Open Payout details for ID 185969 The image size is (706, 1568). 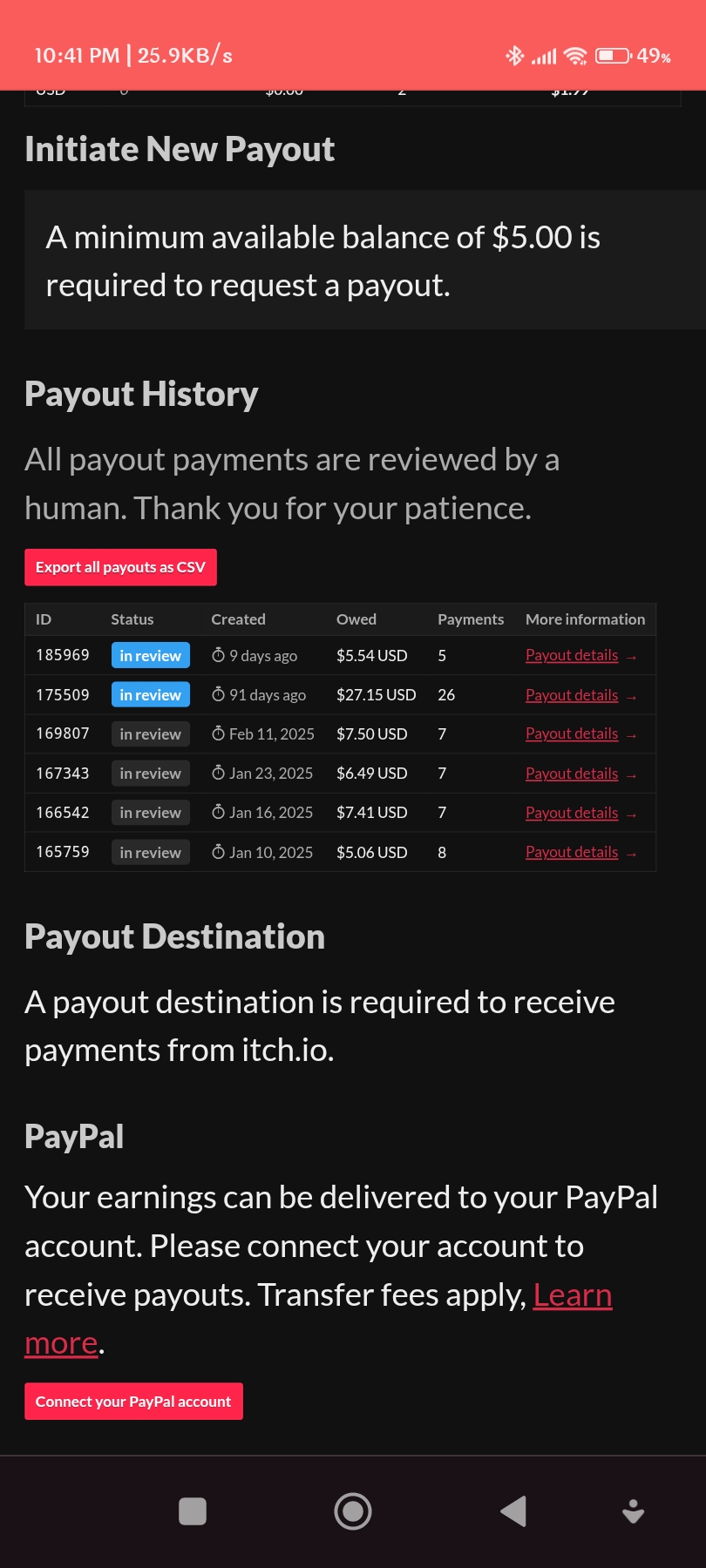pyautogui.click(x=572, y=655)
